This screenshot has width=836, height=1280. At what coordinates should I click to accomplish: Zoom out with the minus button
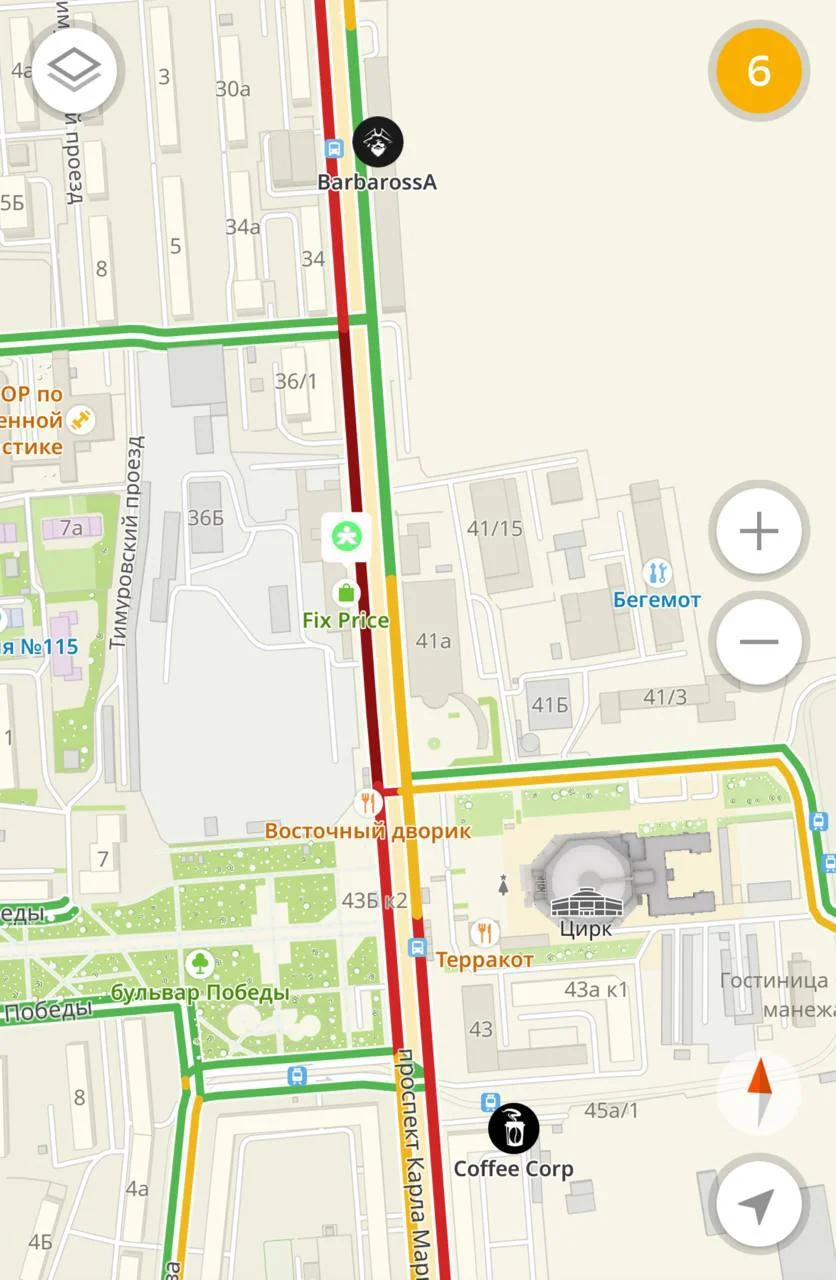(759, 642)
